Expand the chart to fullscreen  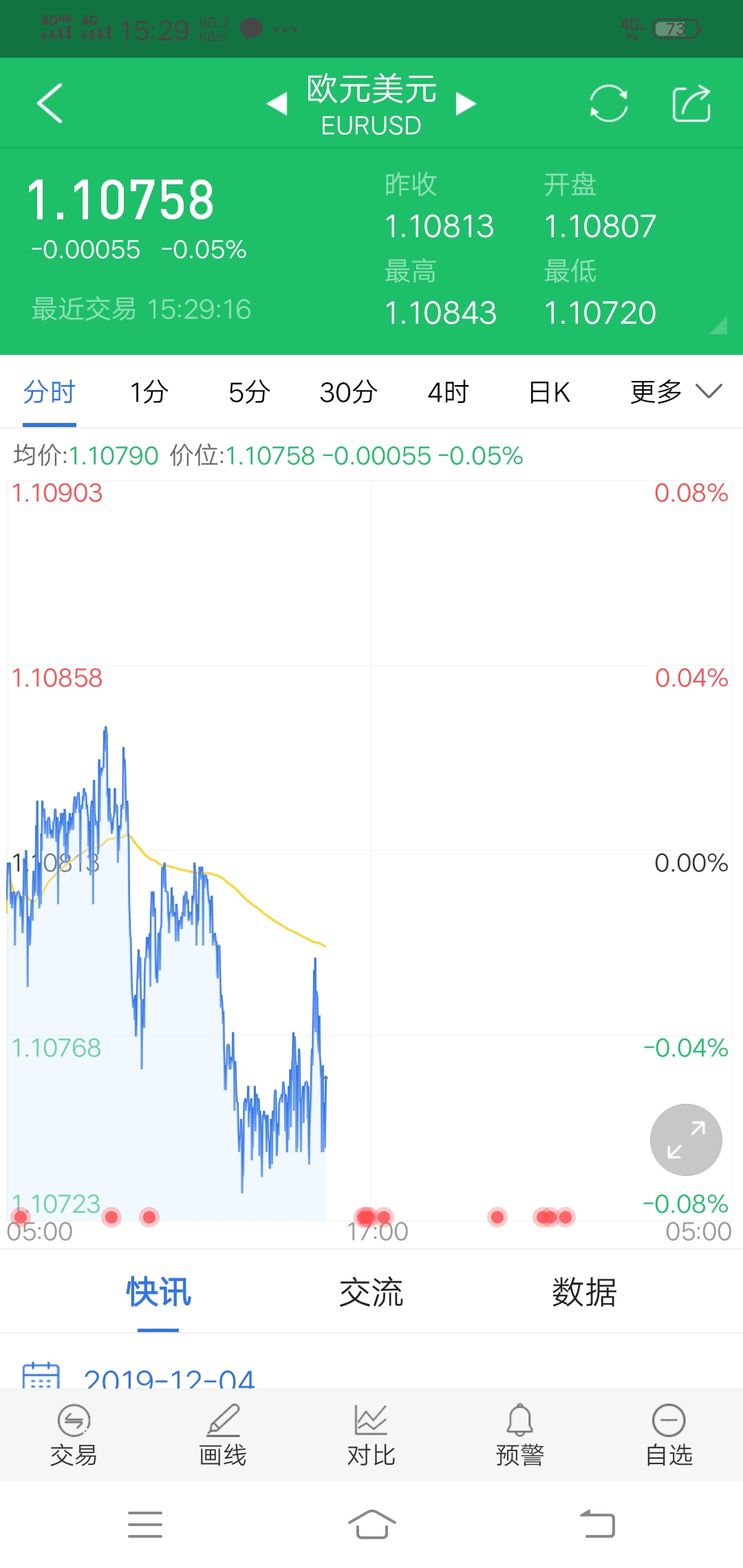[686, 1140]
